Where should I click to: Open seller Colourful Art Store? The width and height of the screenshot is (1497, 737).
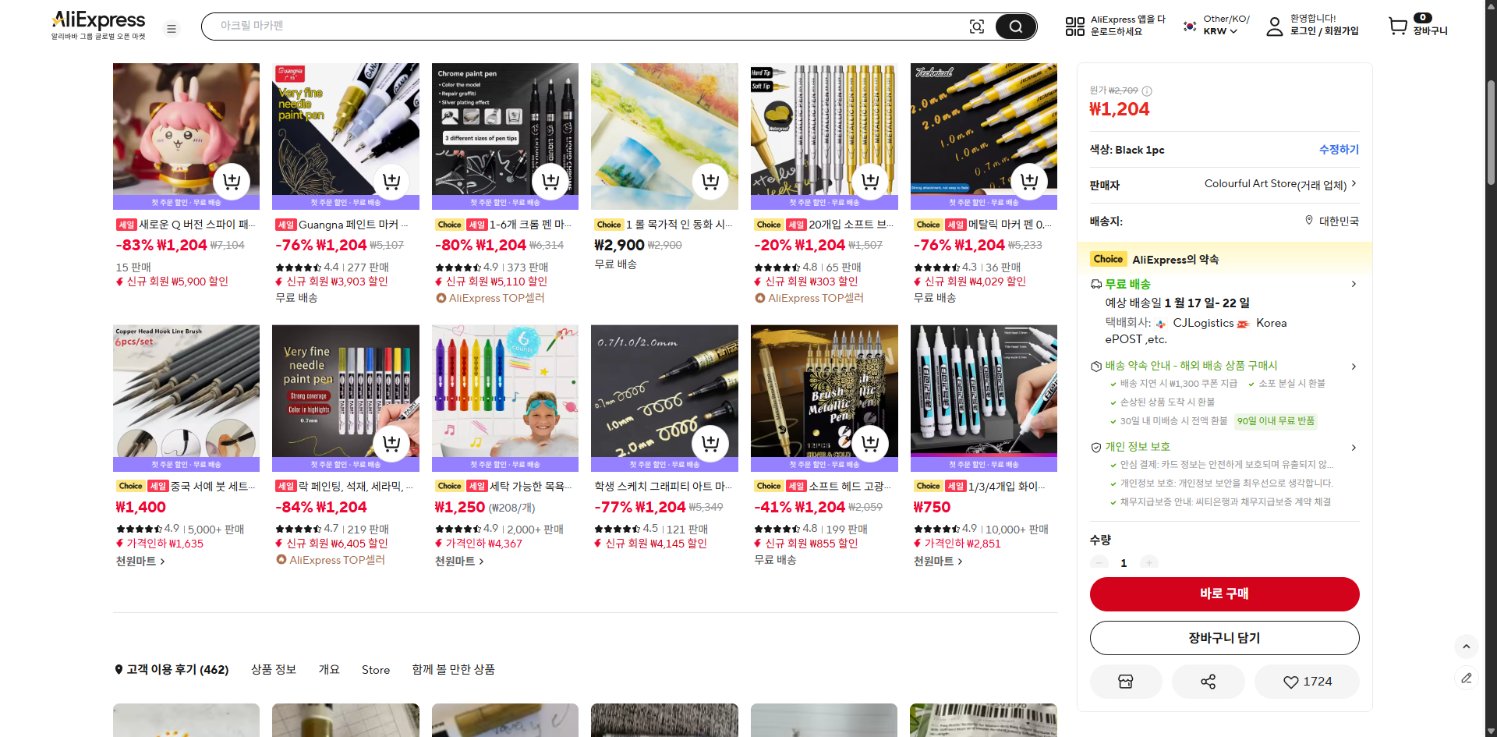pyautogui.click(x=1280, y=184)
